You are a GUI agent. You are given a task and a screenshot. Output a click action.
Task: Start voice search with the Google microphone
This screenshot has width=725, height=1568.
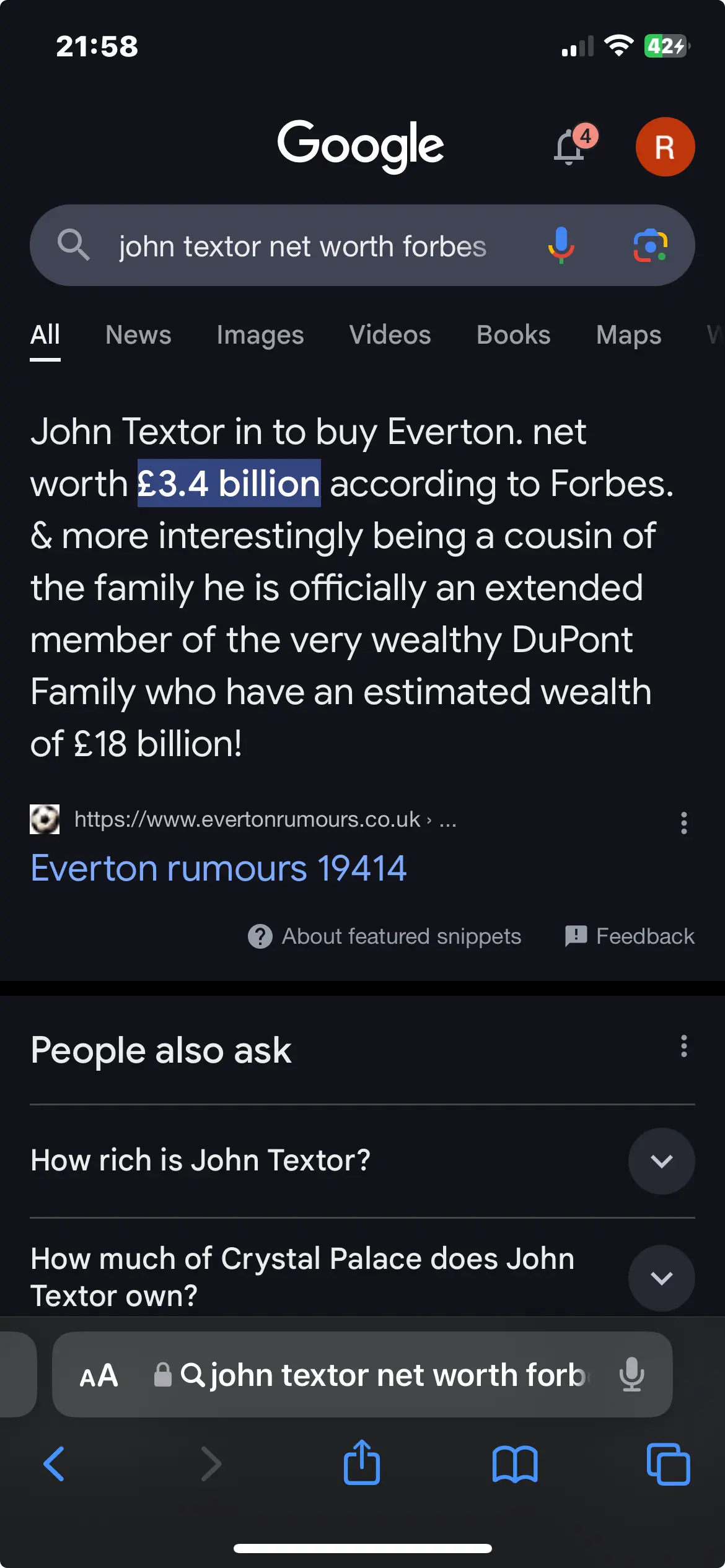[561, 245]
